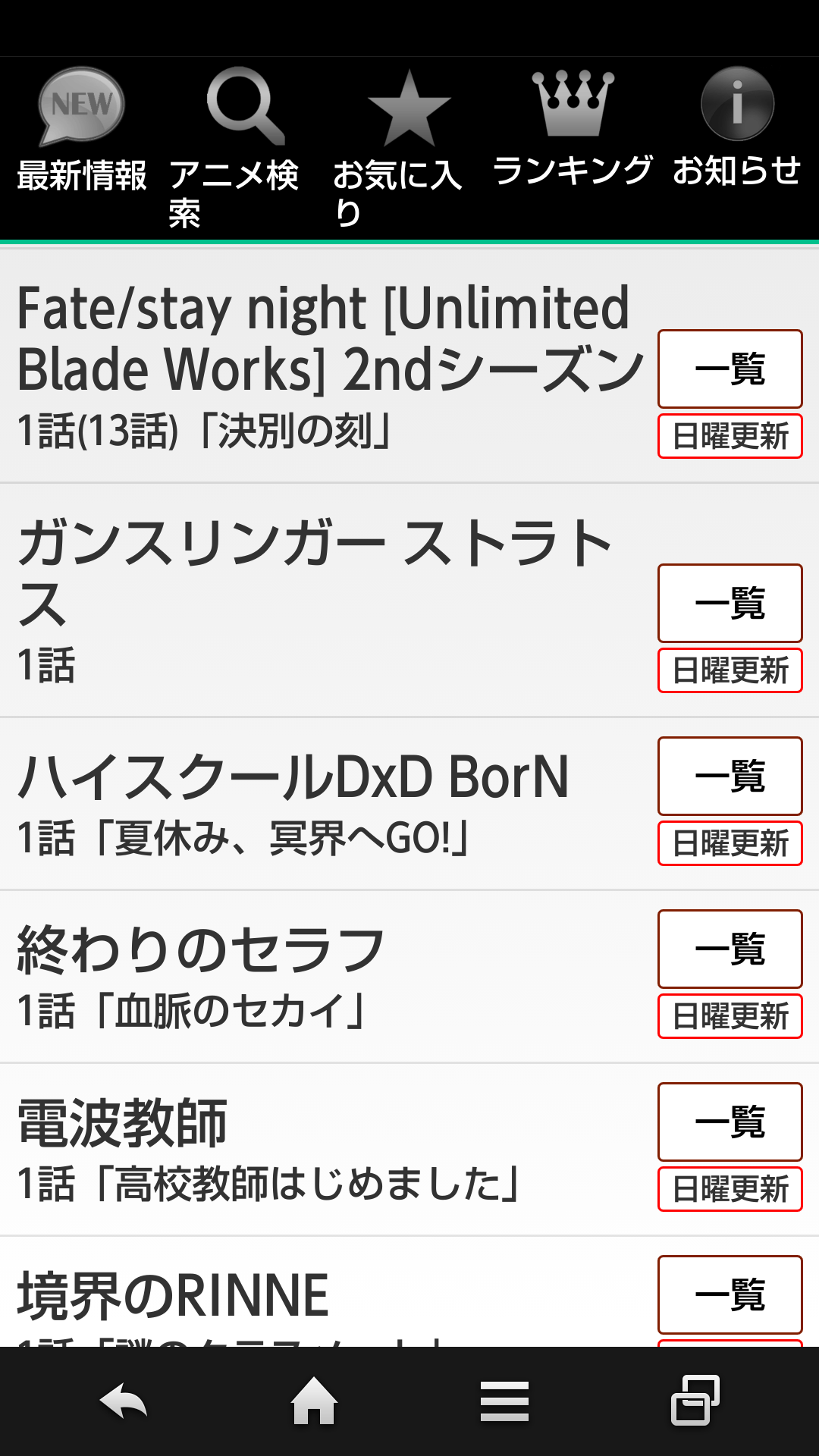Open 一覧 for ガンスリンガー ストラトス
819x1456 pixels.
[x=730, y=604]
